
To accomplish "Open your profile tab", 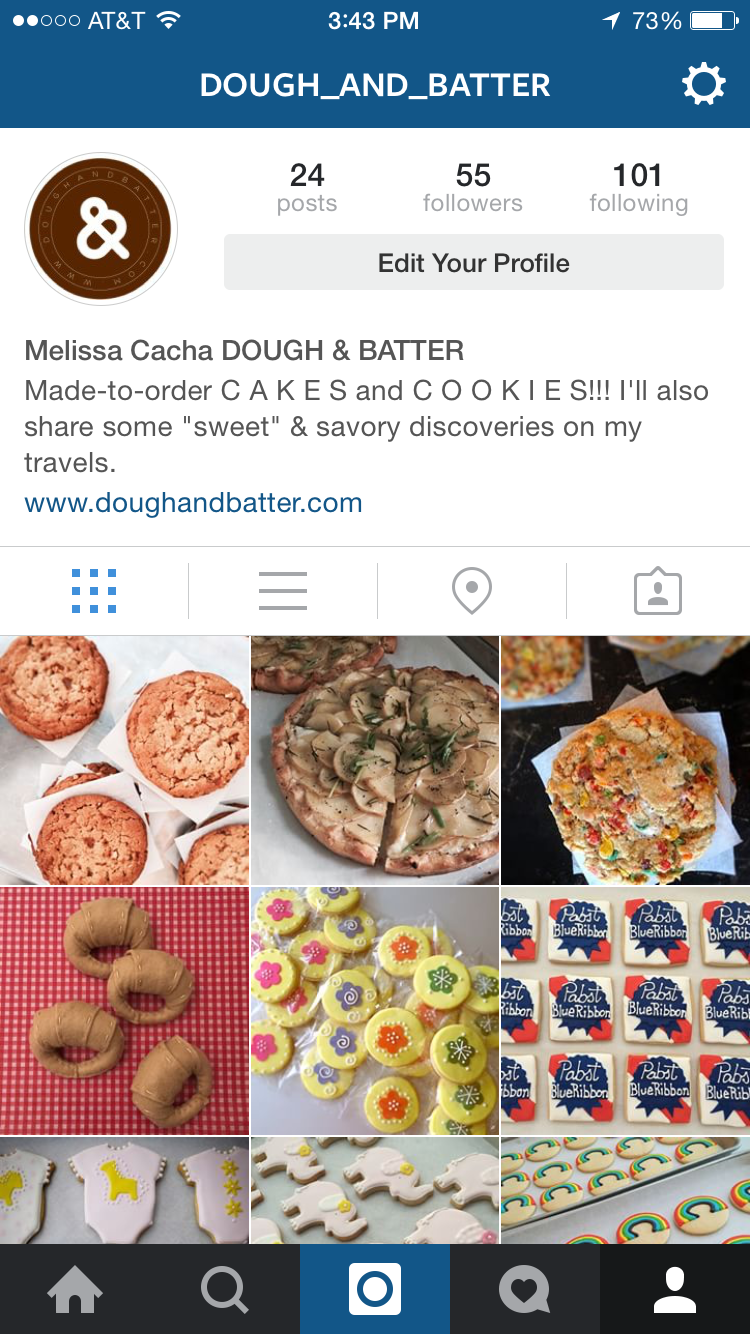I will click(675, 1289).
